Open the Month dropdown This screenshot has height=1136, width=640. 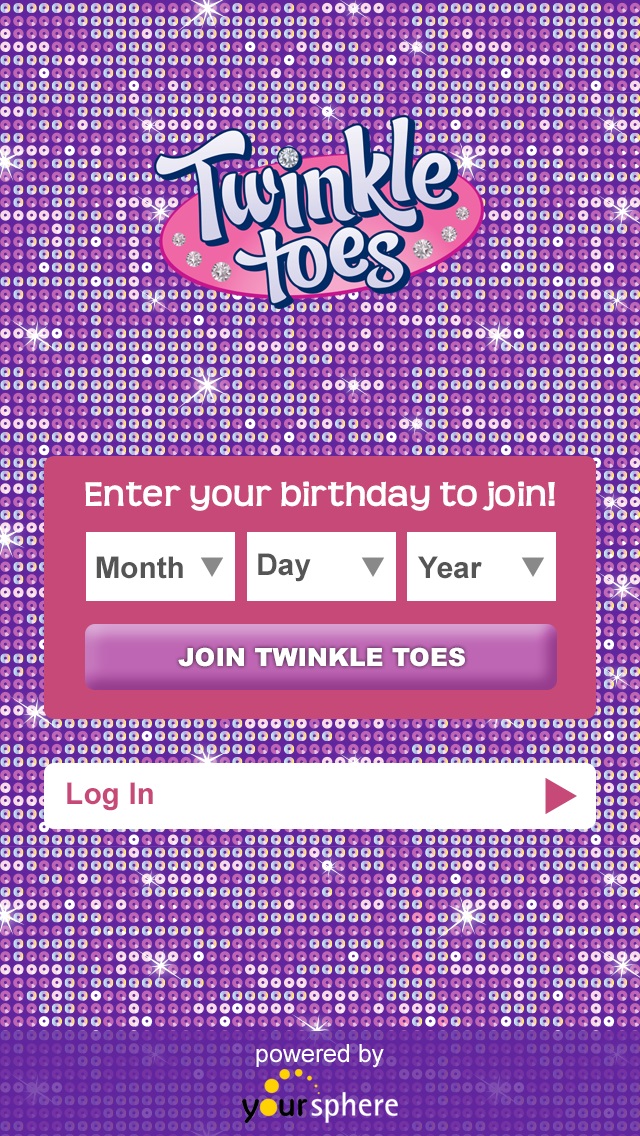[160, 567]
